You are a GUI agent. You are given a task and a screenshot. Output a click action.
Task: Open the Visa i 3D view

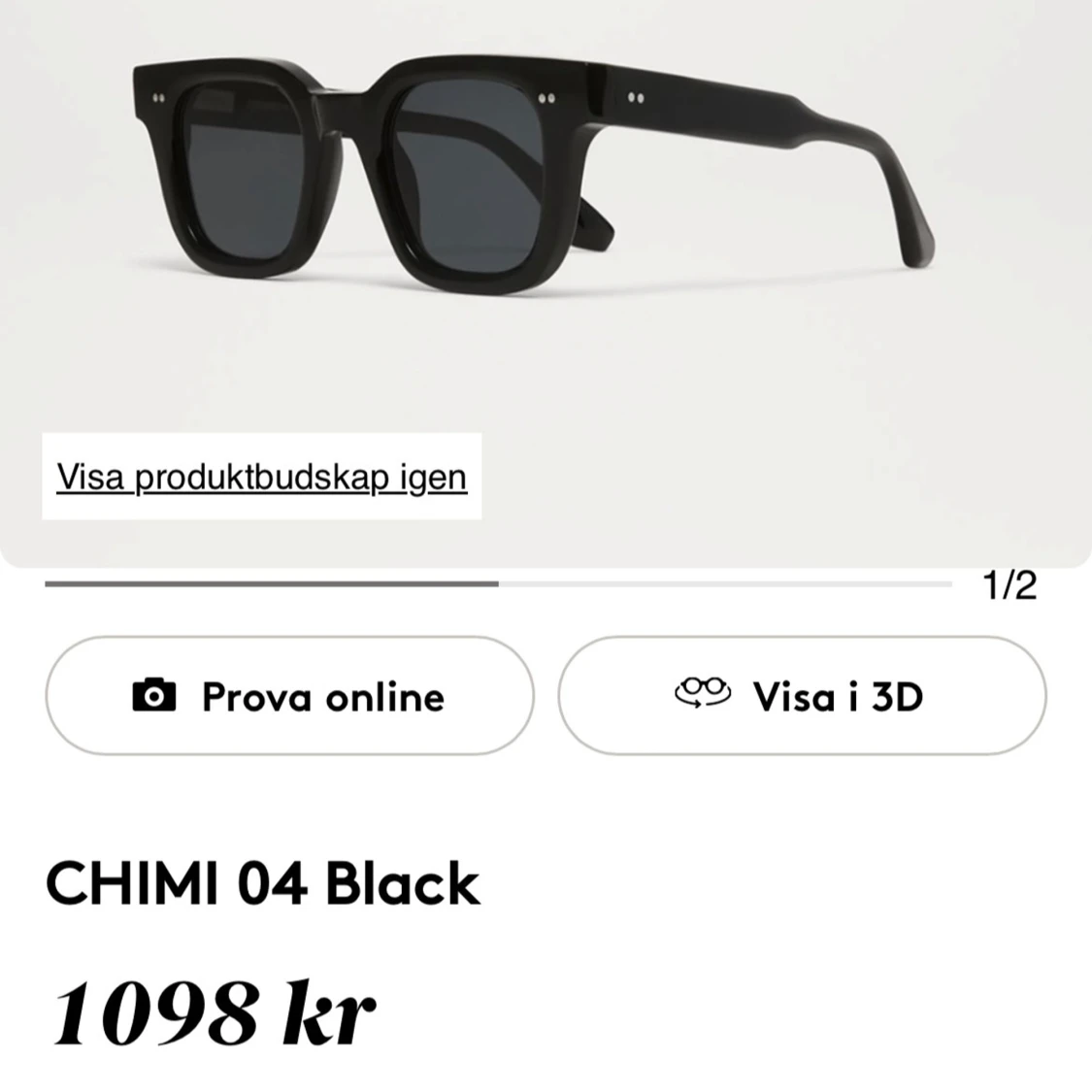click(802, 696)
